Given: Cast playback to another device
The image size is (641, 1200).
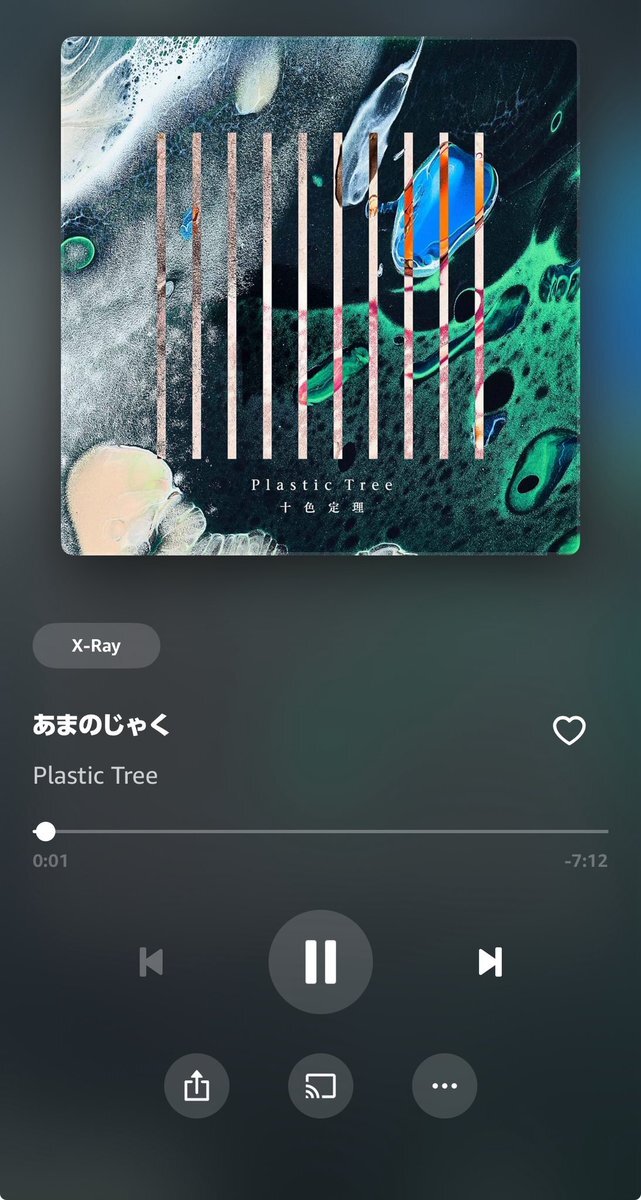Looking at the screenshot, I should 321,1086.
